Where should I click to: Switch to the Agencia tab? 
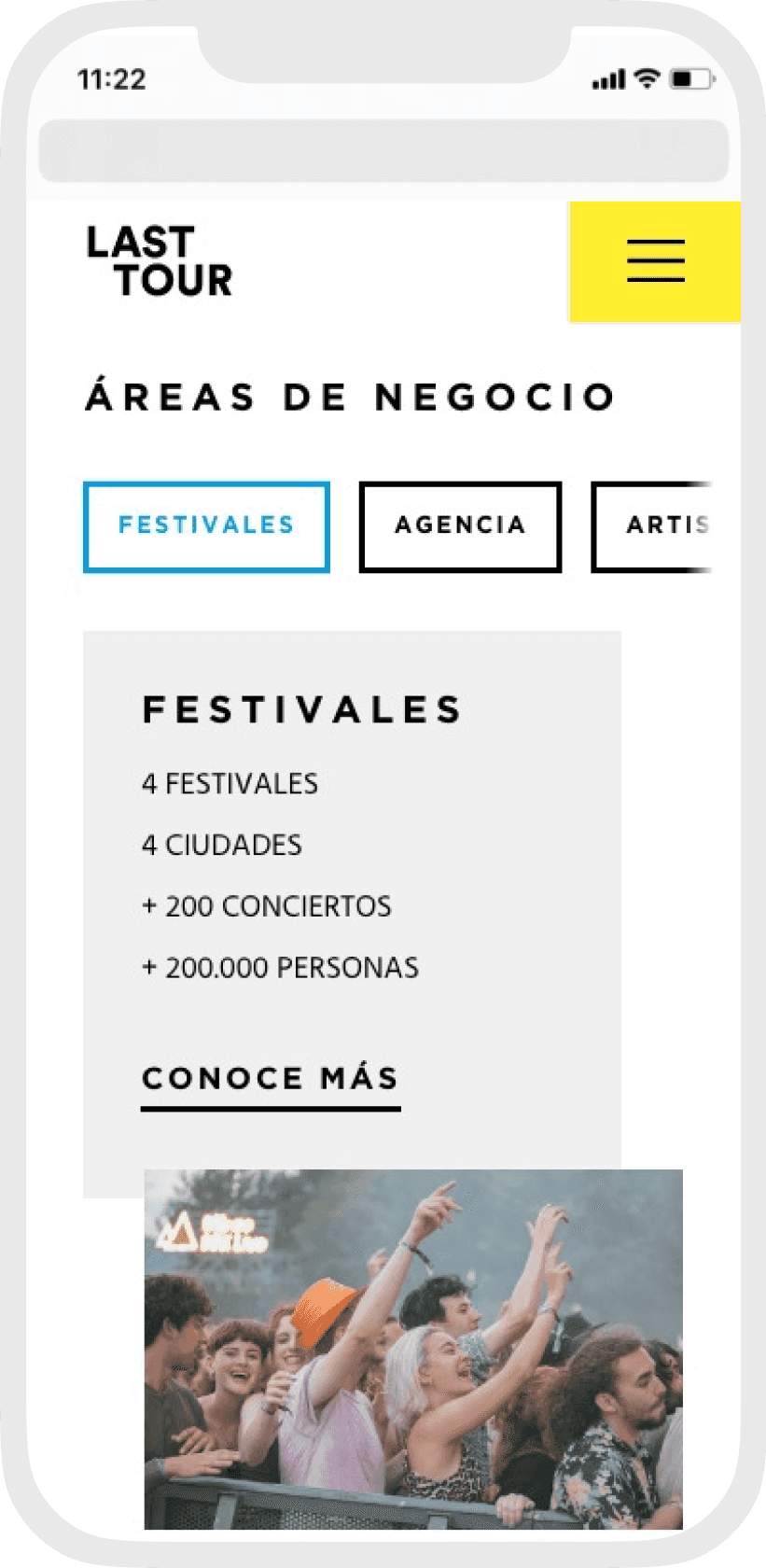460,526
